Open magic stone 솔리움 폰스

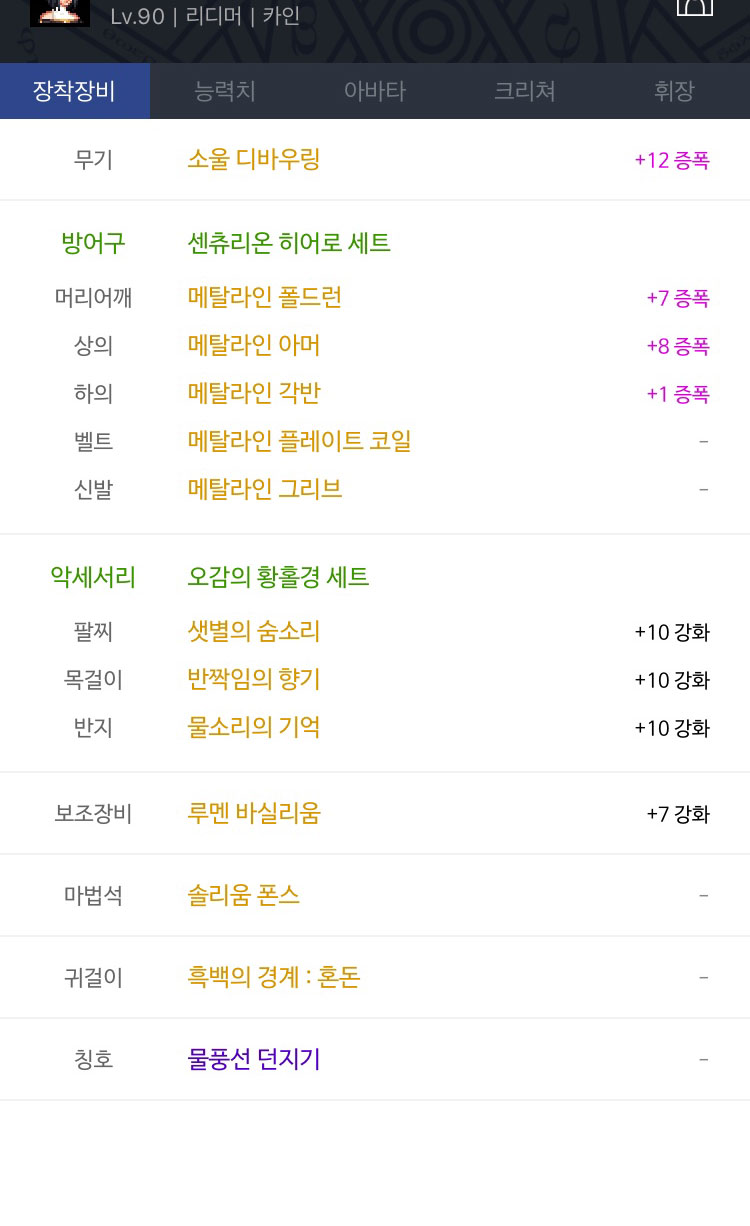click(243, 895)
